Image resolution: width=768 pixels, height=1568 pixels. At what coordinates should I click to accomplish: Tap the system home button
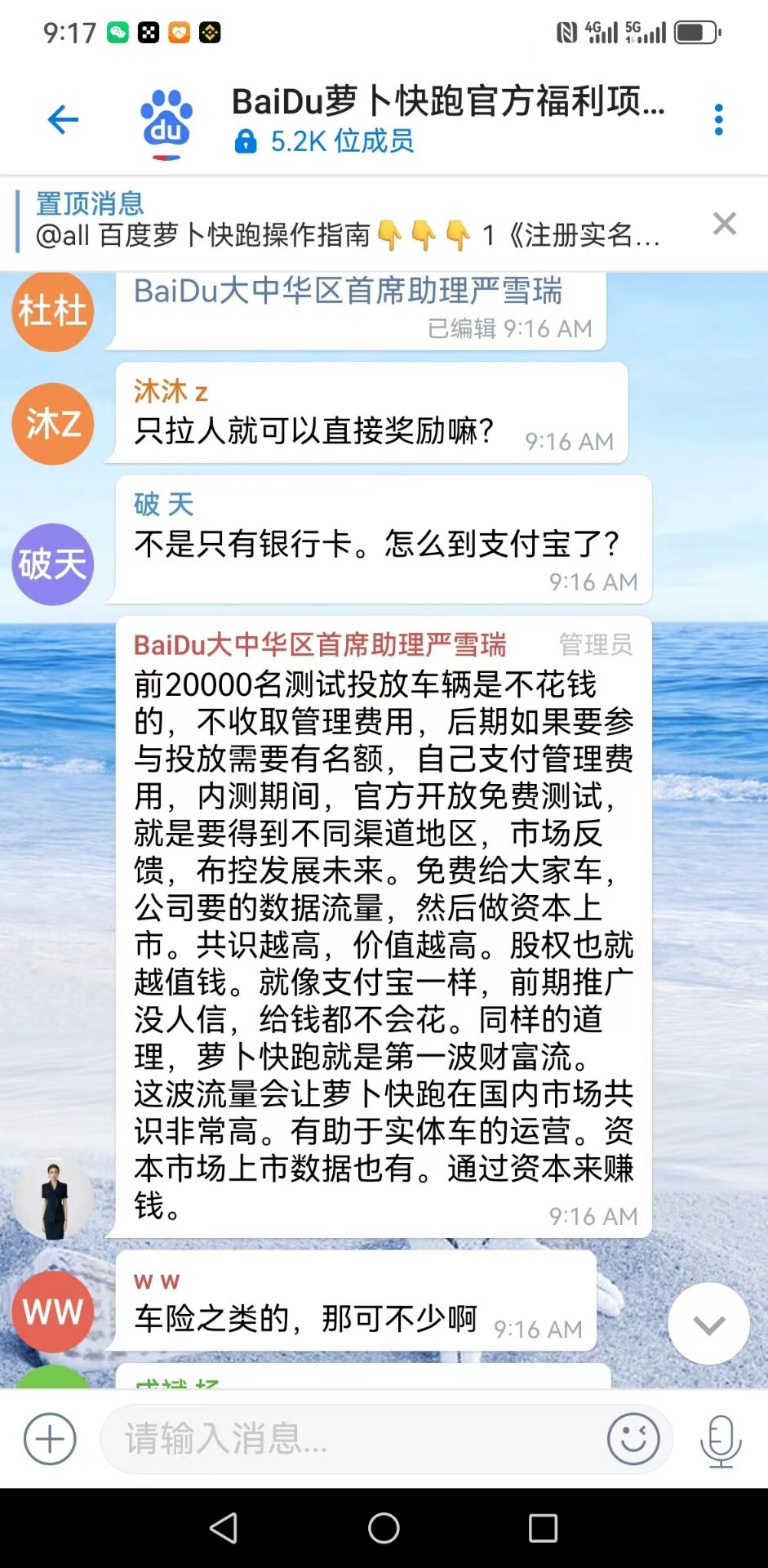[384, 1528]
